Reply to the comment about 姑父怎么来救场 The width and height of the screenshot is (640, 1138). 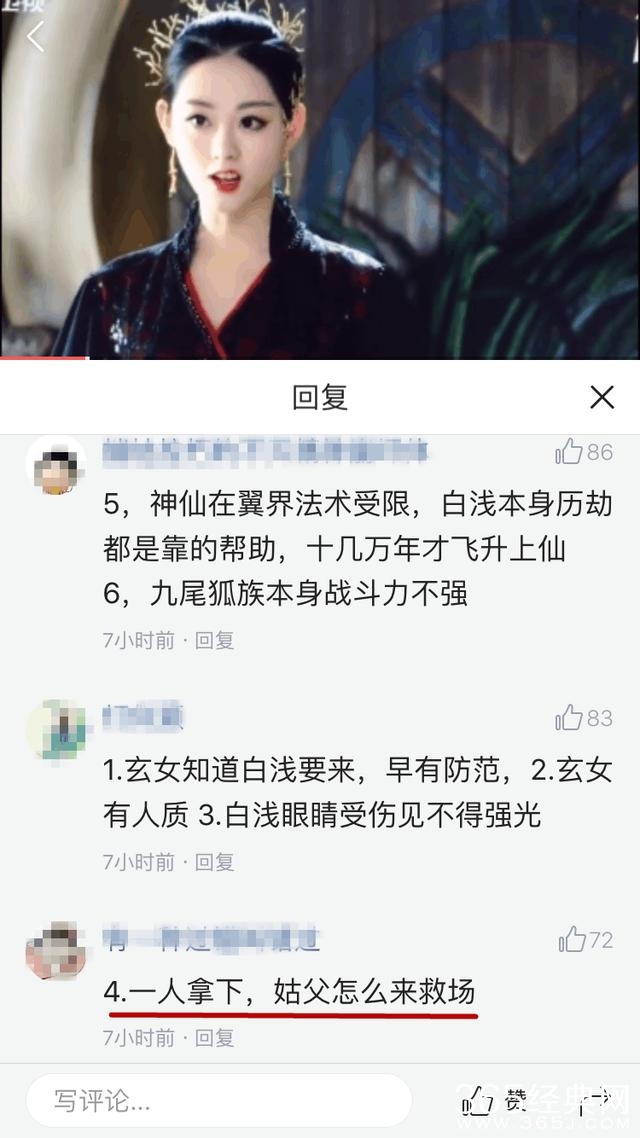(x=214, y=1038)
